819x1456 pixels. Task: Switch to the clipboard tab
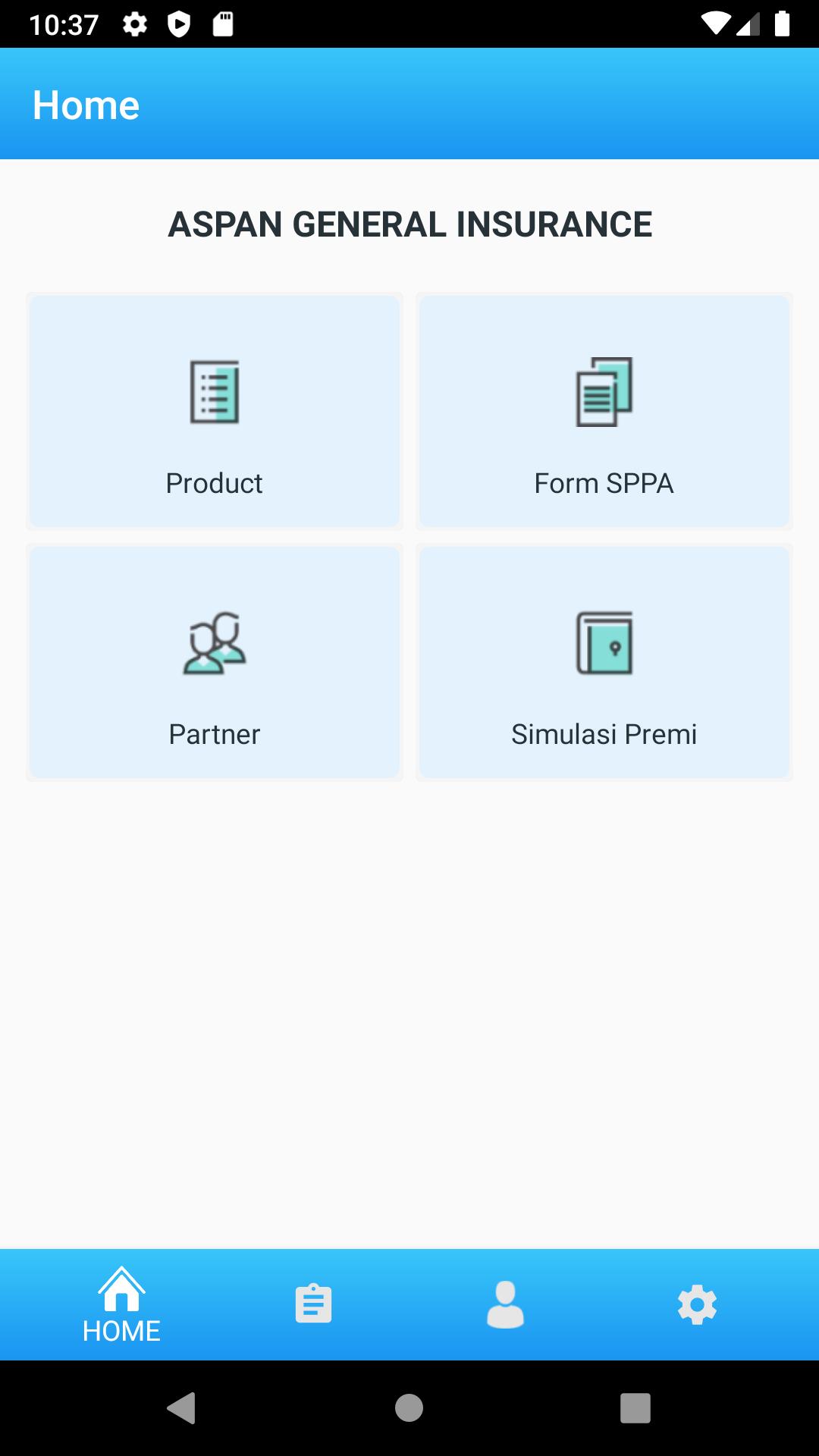coord(313,1304)
